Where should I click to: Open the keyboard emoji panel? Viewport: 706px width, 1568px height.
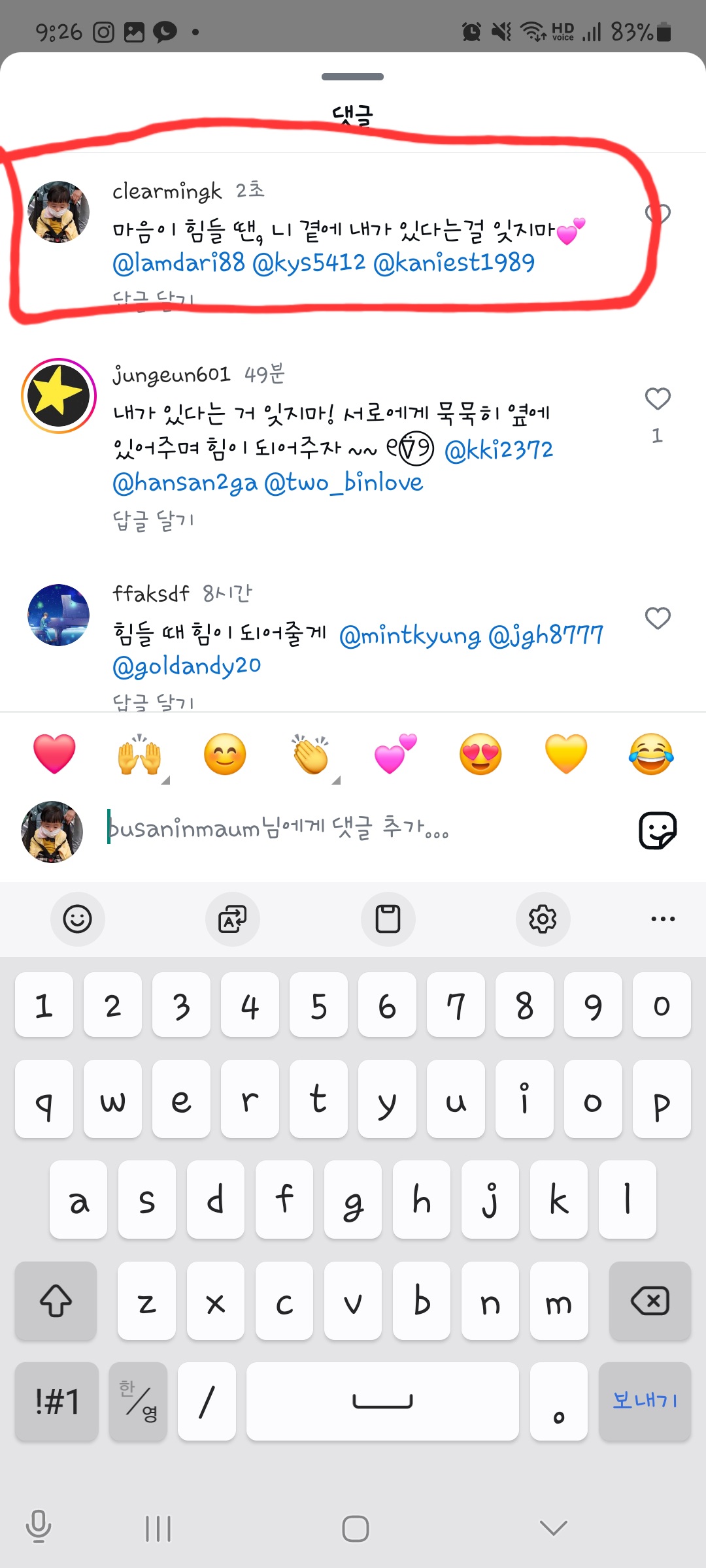tap(77, 919)
